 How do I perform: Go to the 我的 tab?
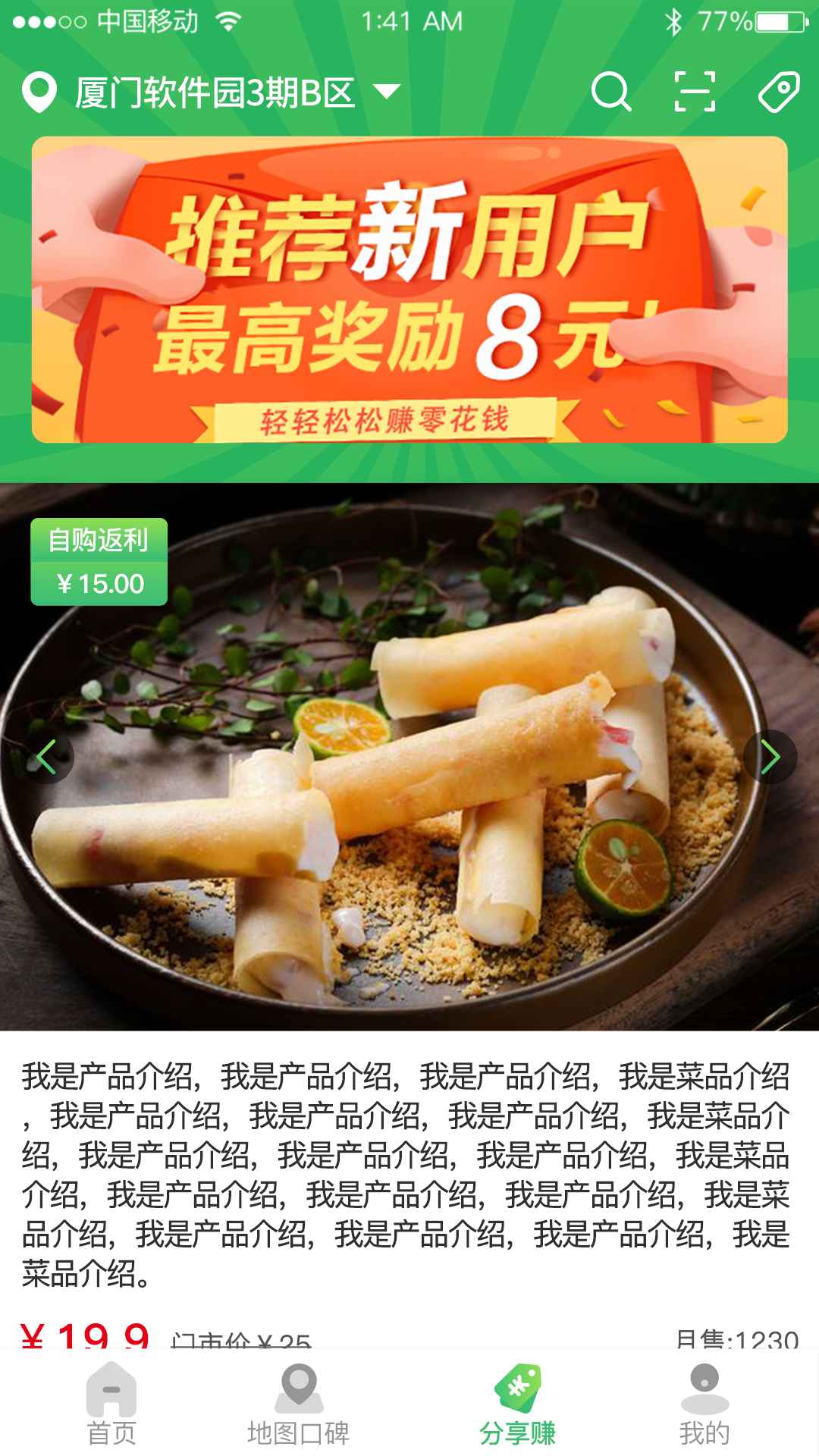tap(704, 1405)
